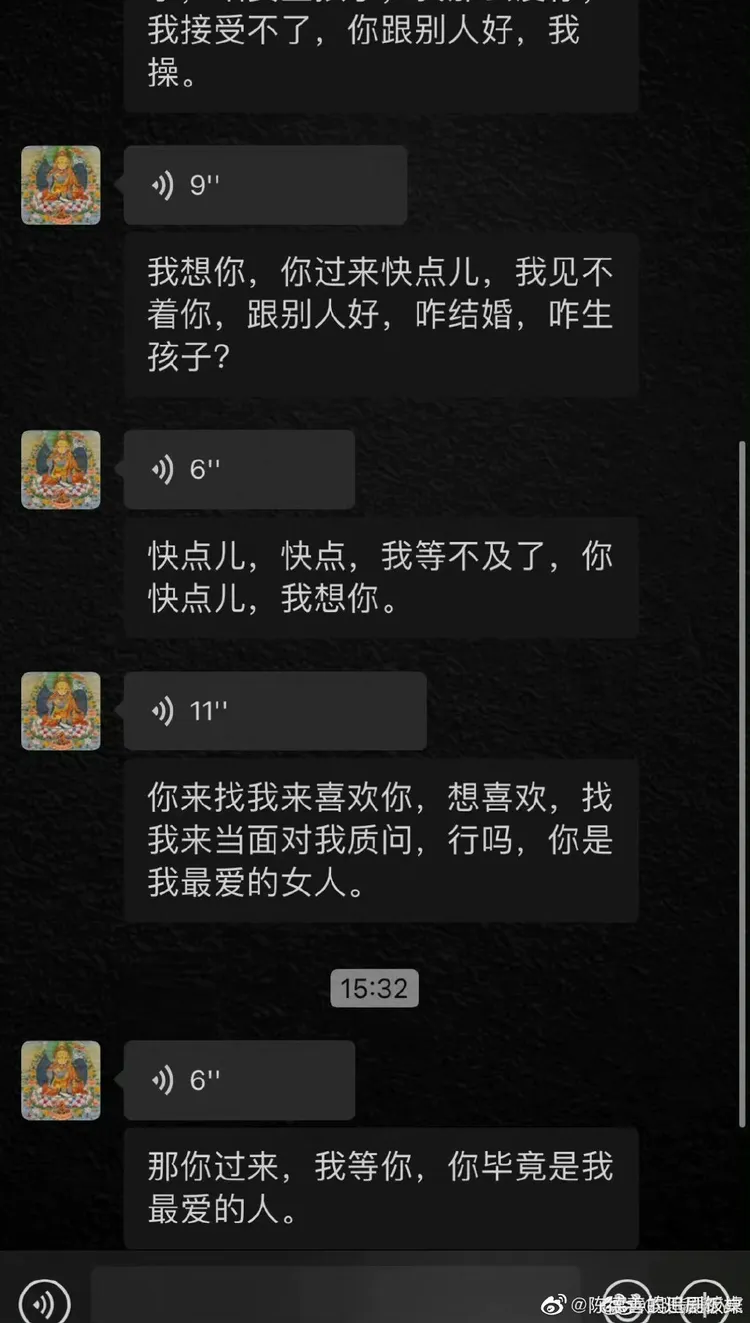
Task: Tap the voice input icon at bottom left
Action: [x=44, y=1300]
